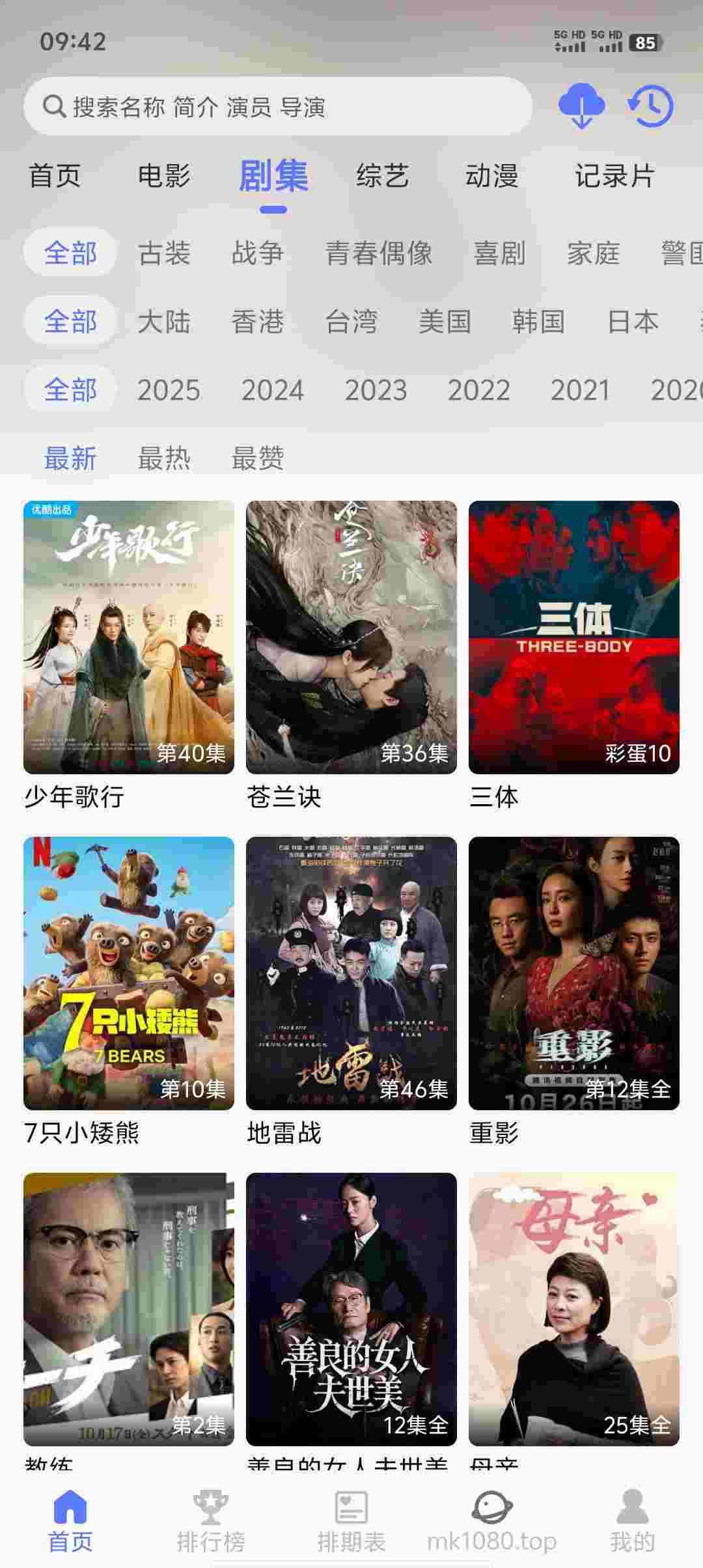Open the 重影 series card
Image resolution: width=703 pixels, height=1568 pixels.
[x=573, y=973]
